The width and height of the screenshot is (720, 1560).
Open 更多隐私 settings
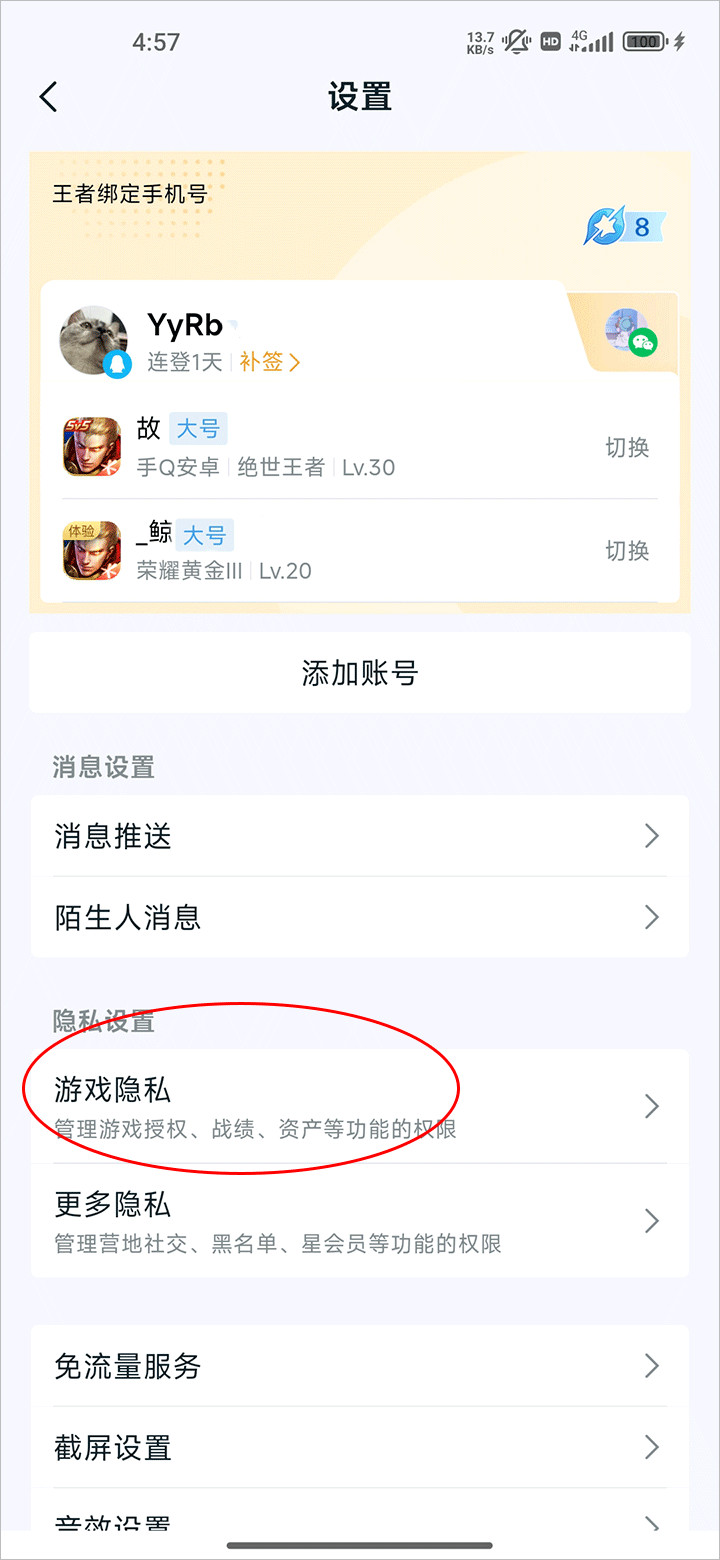(360, 1220)
